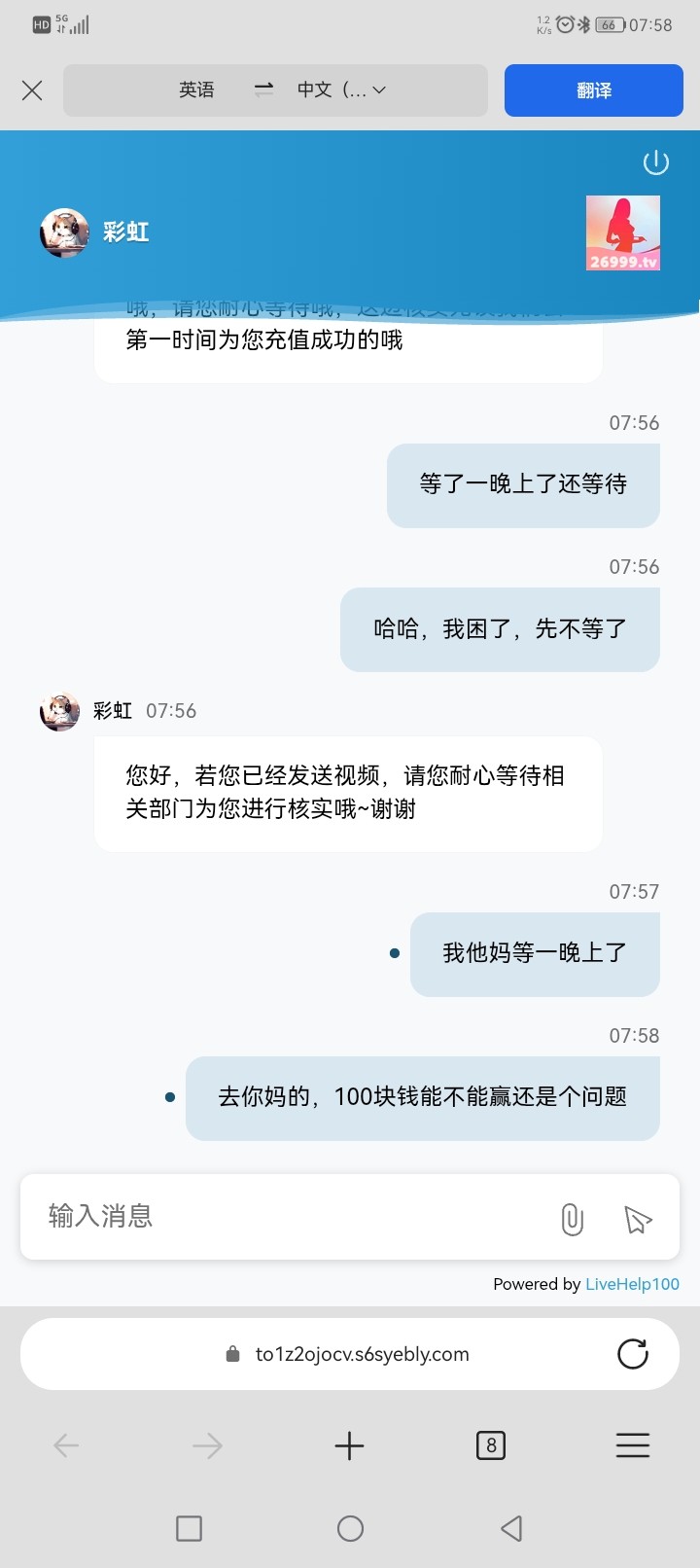This screenshot has height=1568, width=700.
Task: Open the browser hamburger menu
Action: [633, 1445]
